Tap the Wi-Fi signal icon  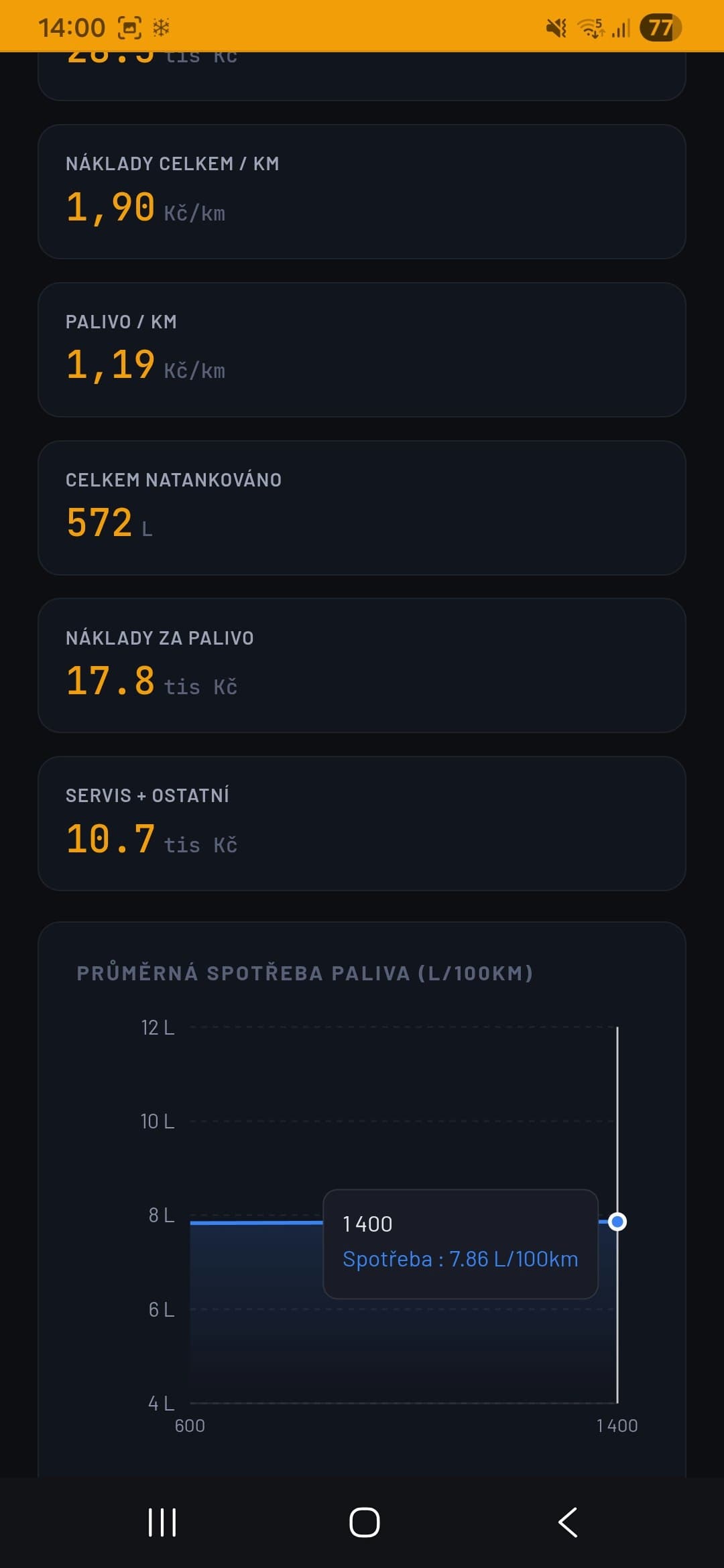point(590,27)
